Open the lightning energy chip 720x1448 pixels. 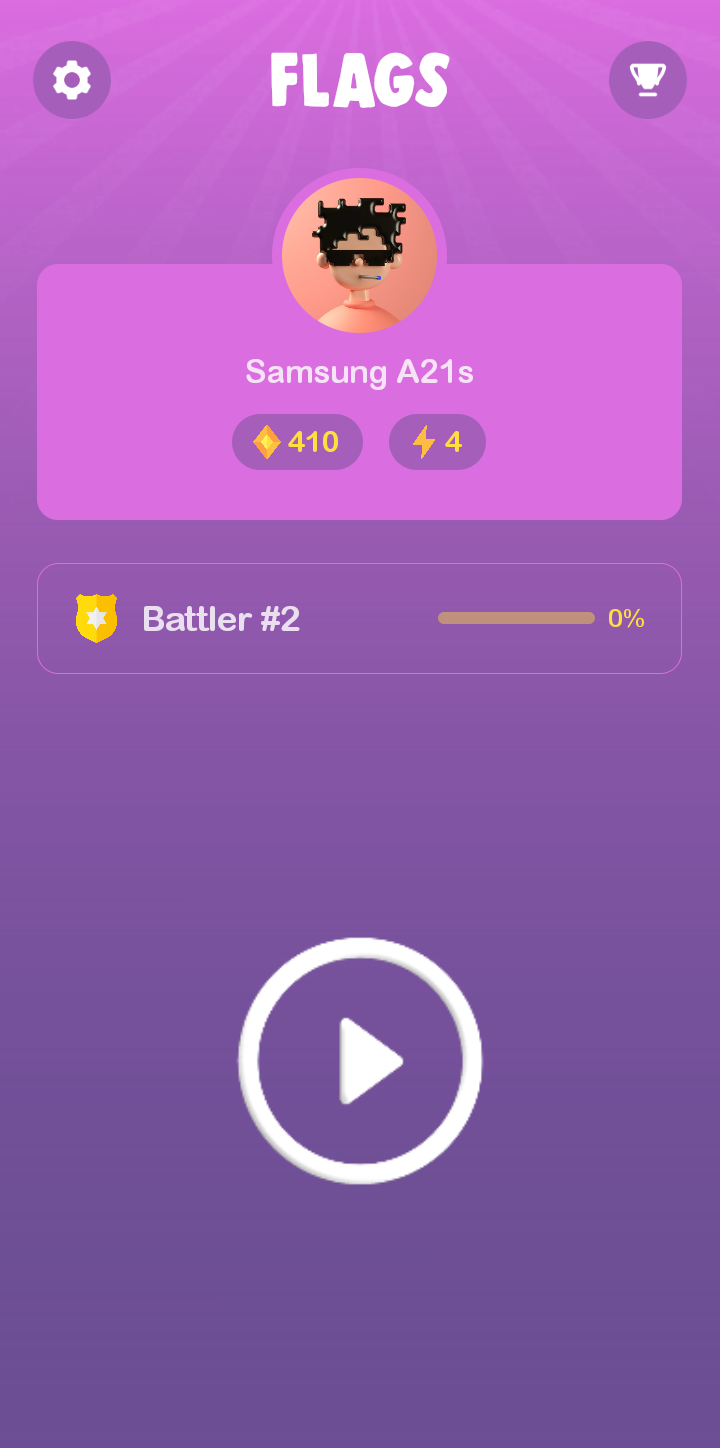[x=437, y=442]
